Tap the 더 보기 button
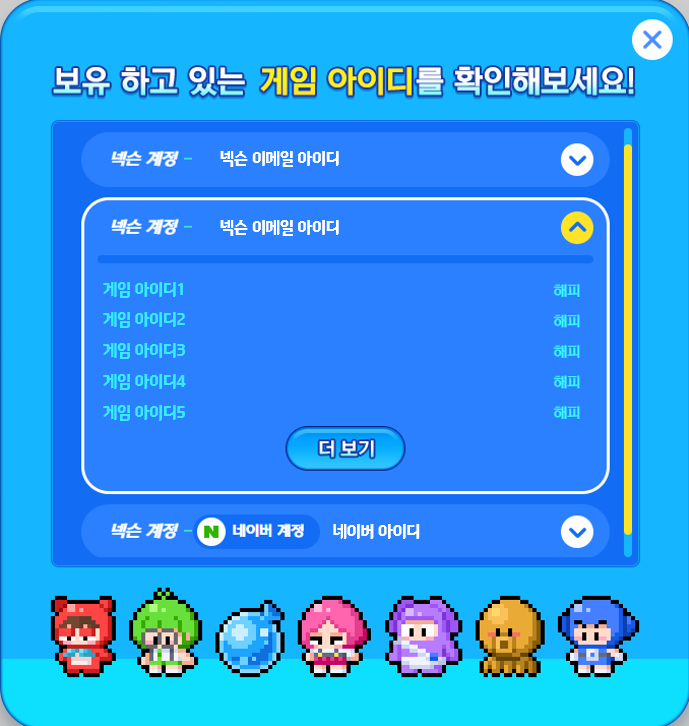The width and height of the screenshot is (689, 726). pyautogui.click(x=345, y=449)
